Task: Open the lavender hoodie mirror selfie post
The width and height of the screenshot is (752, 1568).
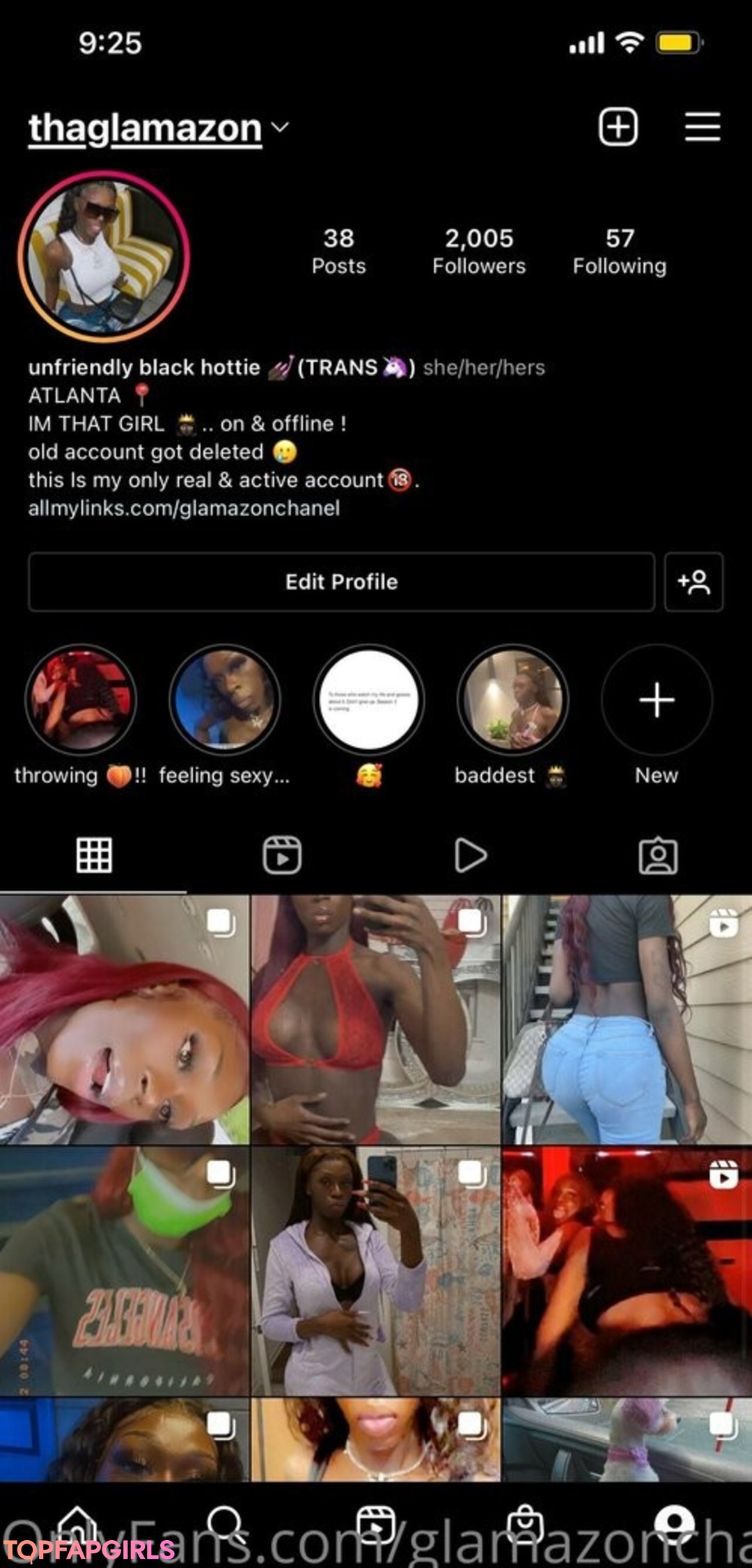Action: (x=375, y=1270)
